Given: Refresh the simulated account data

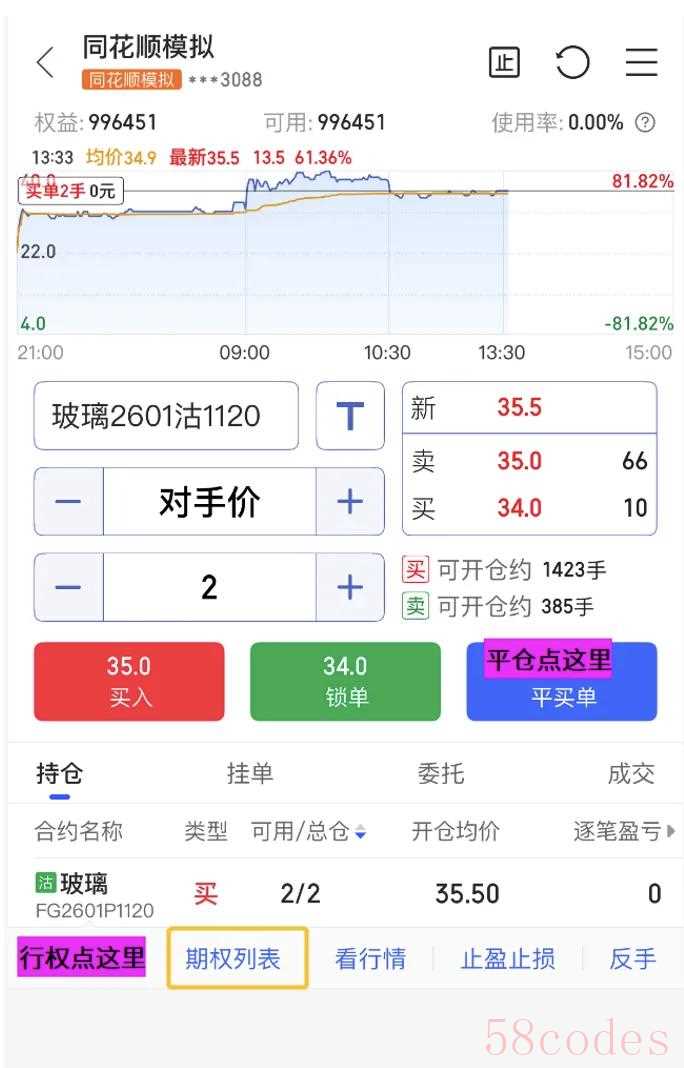Looking at the screenshot, I should (572, 62).
